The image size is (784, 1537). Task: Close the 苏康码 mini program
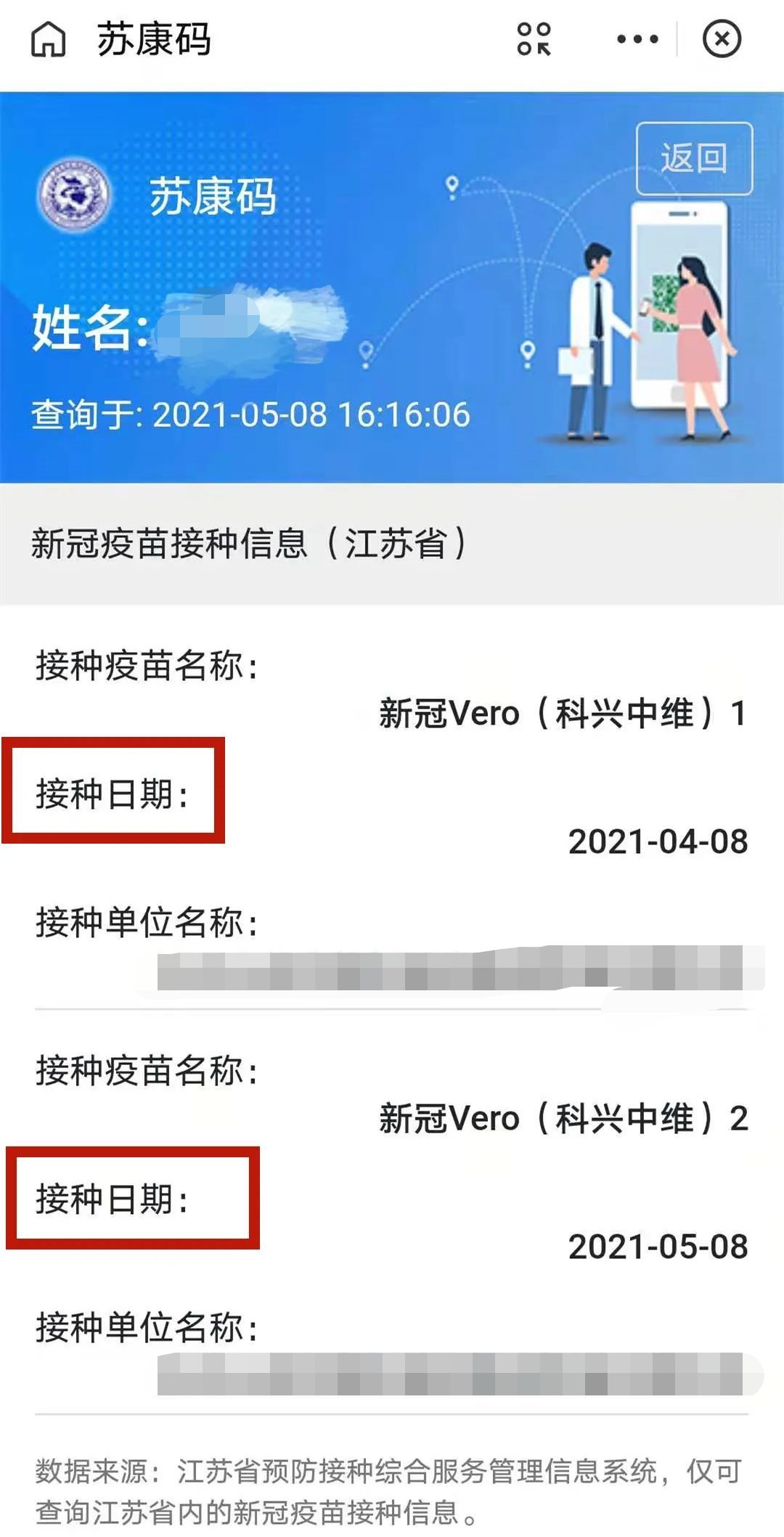click(722, 39)
